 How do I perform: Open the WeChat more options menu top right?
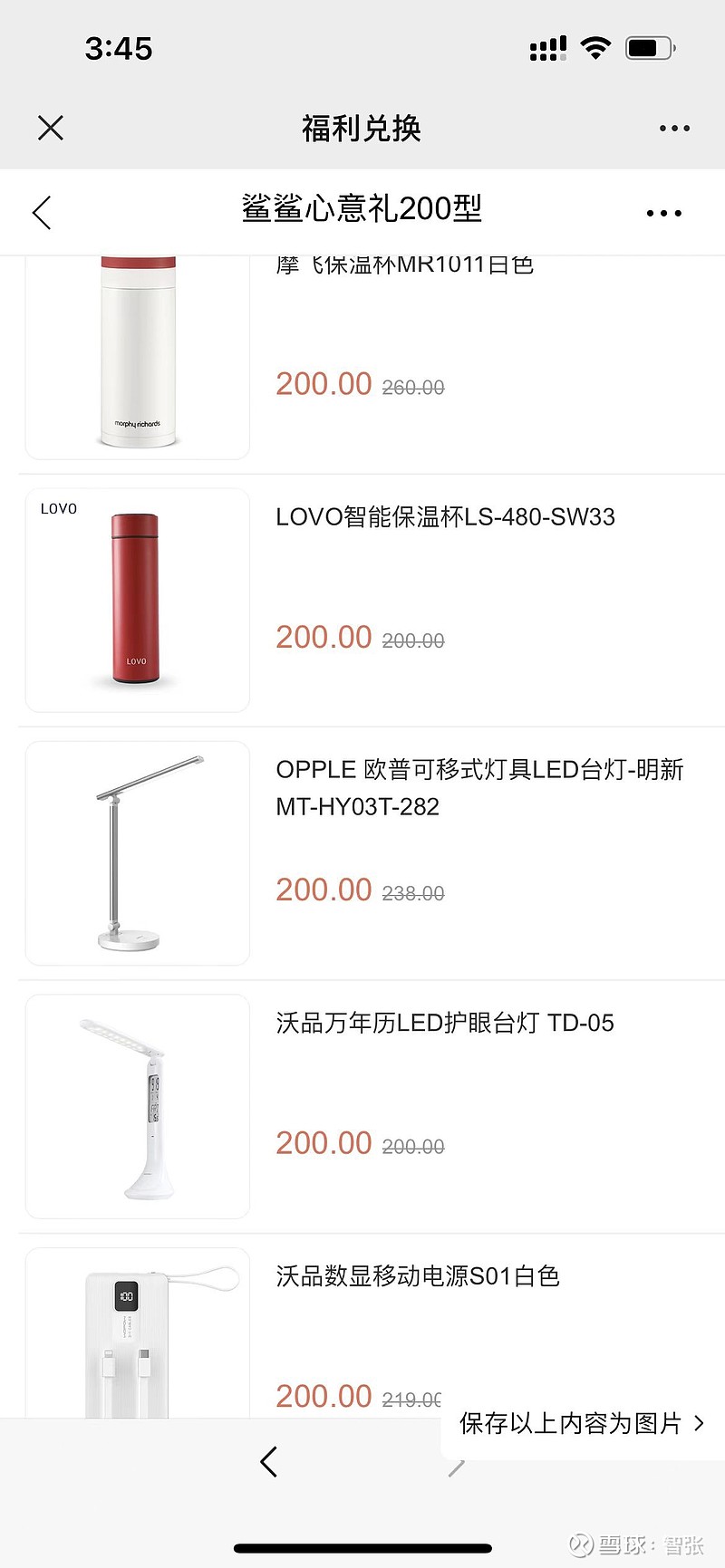pyautogui.click(x=673, y=128)
